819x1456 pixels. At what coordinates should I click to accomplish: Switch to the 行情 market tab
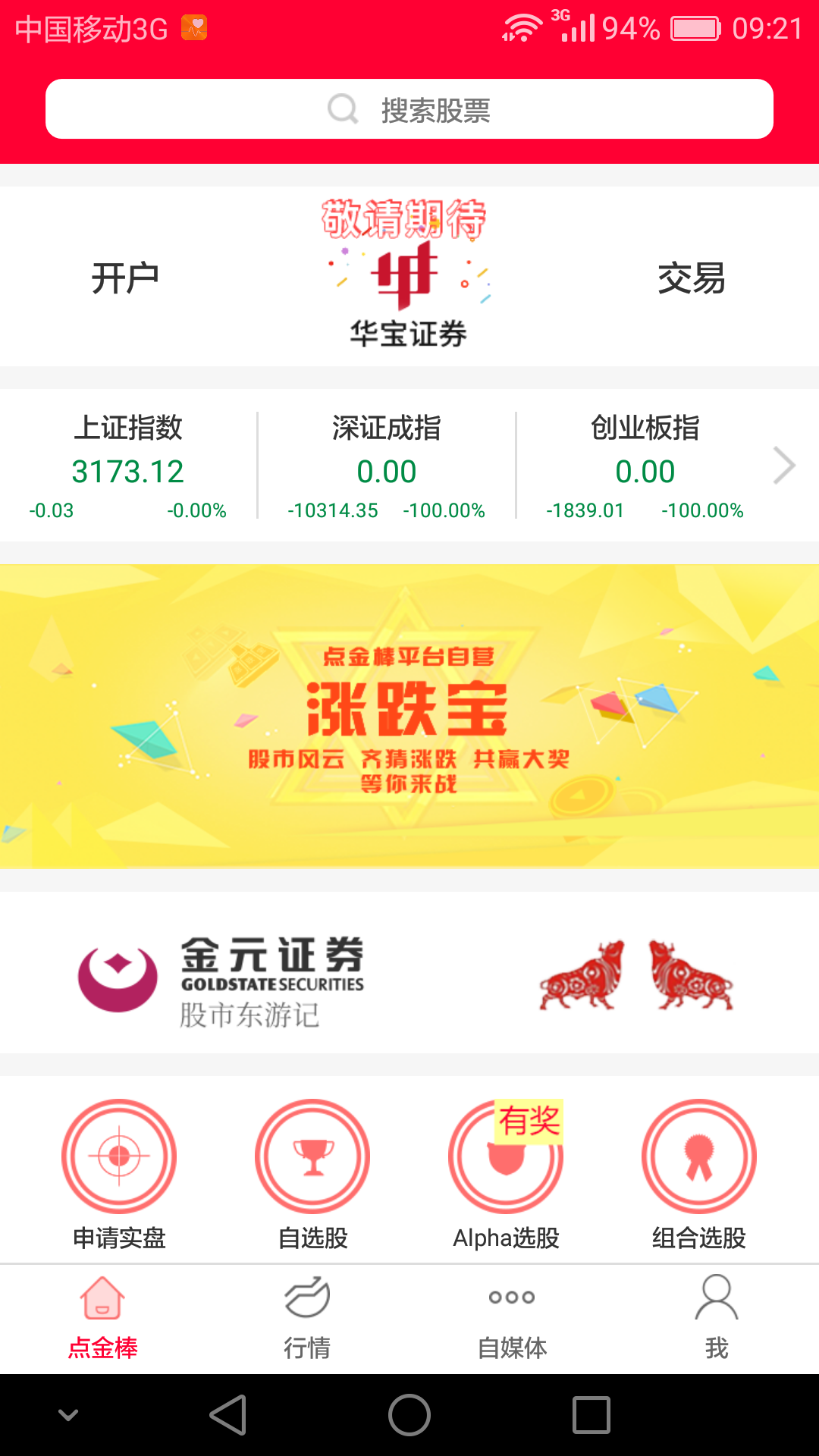click(x=307, y=1319)
